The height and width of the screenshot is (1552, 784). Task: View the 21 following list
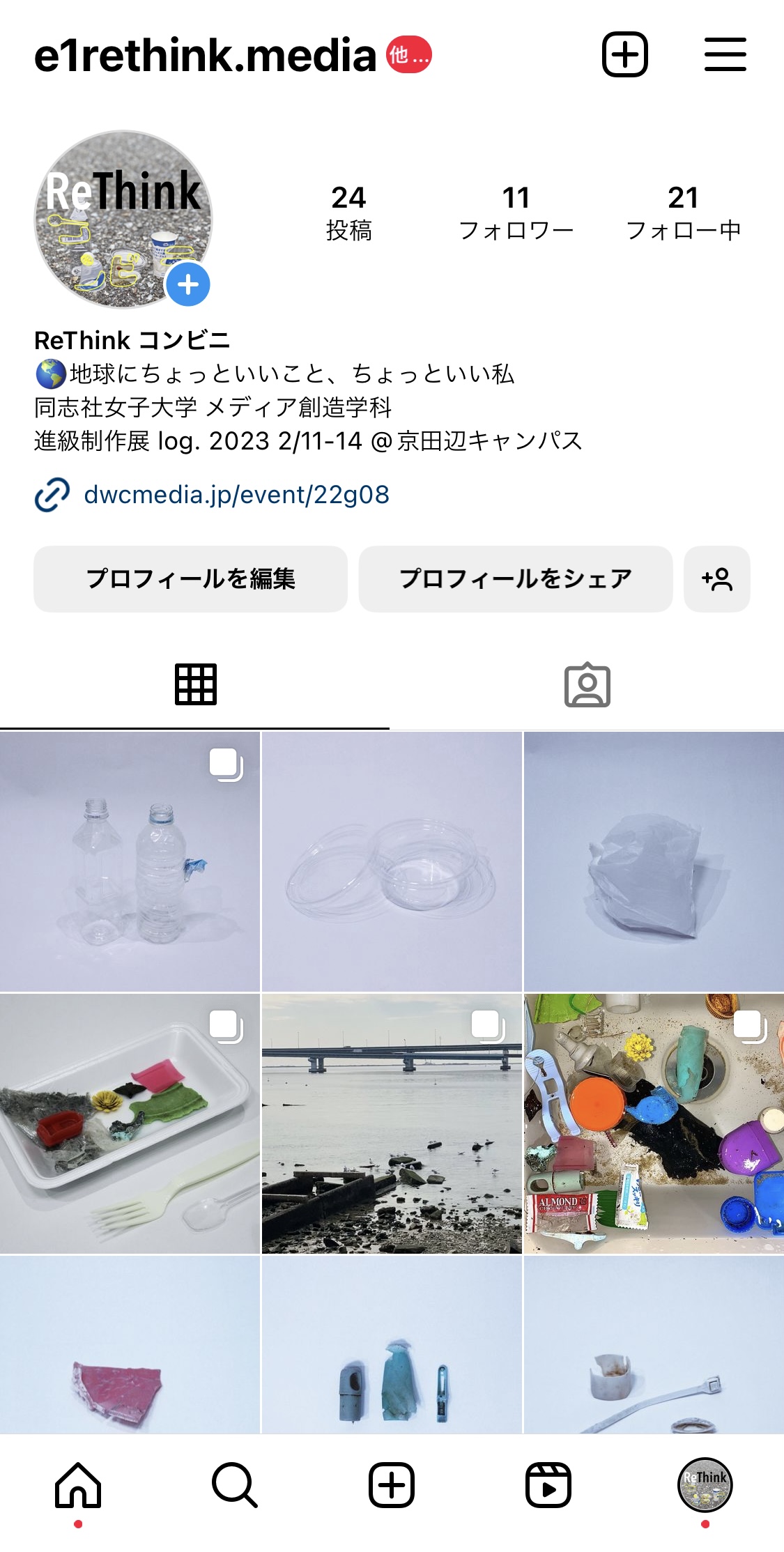coord(683,213)
